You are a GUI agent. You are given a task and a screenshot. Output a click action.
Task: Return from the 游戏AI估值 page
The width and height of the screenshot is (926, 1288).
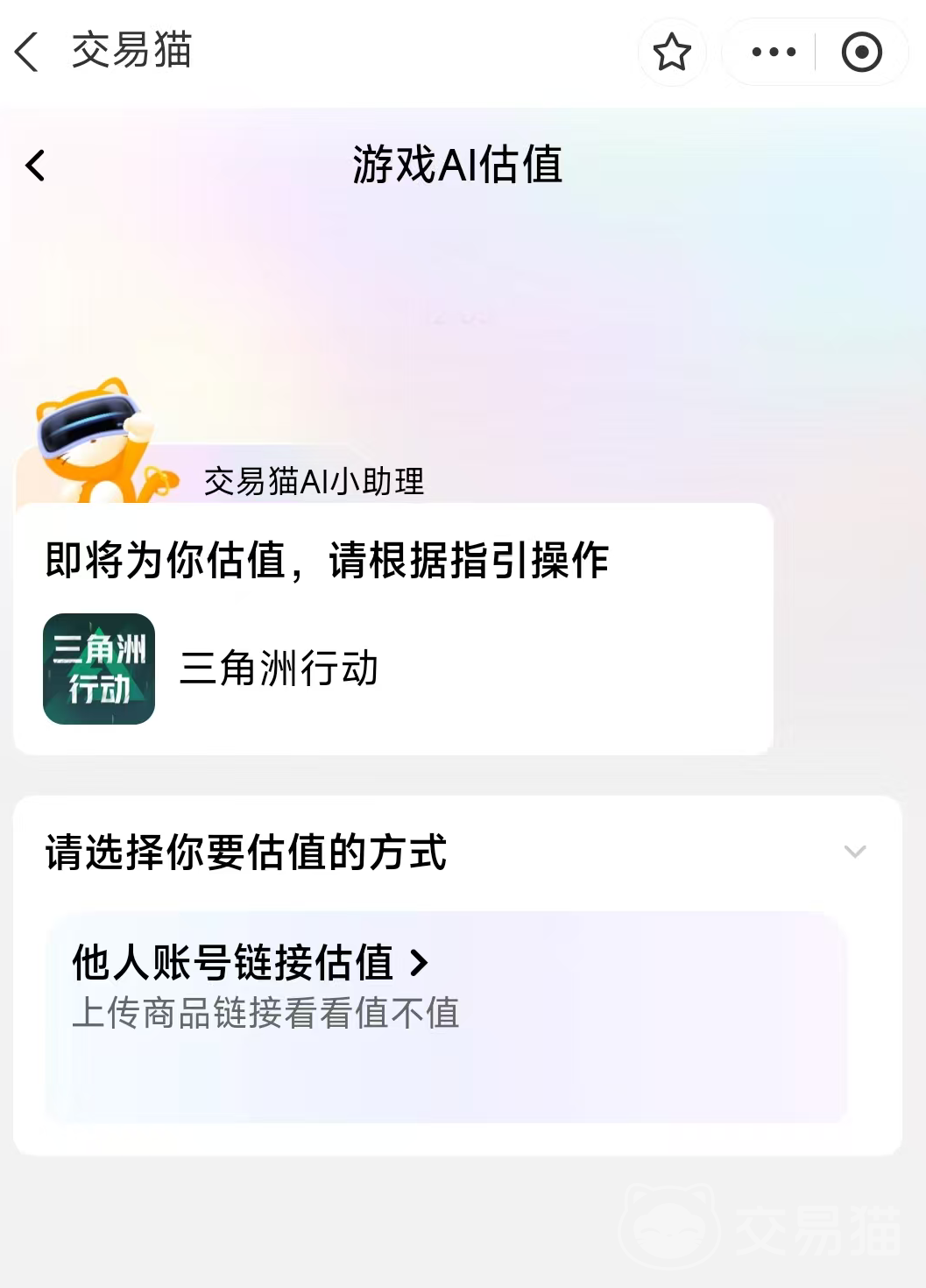click(35, 166)
